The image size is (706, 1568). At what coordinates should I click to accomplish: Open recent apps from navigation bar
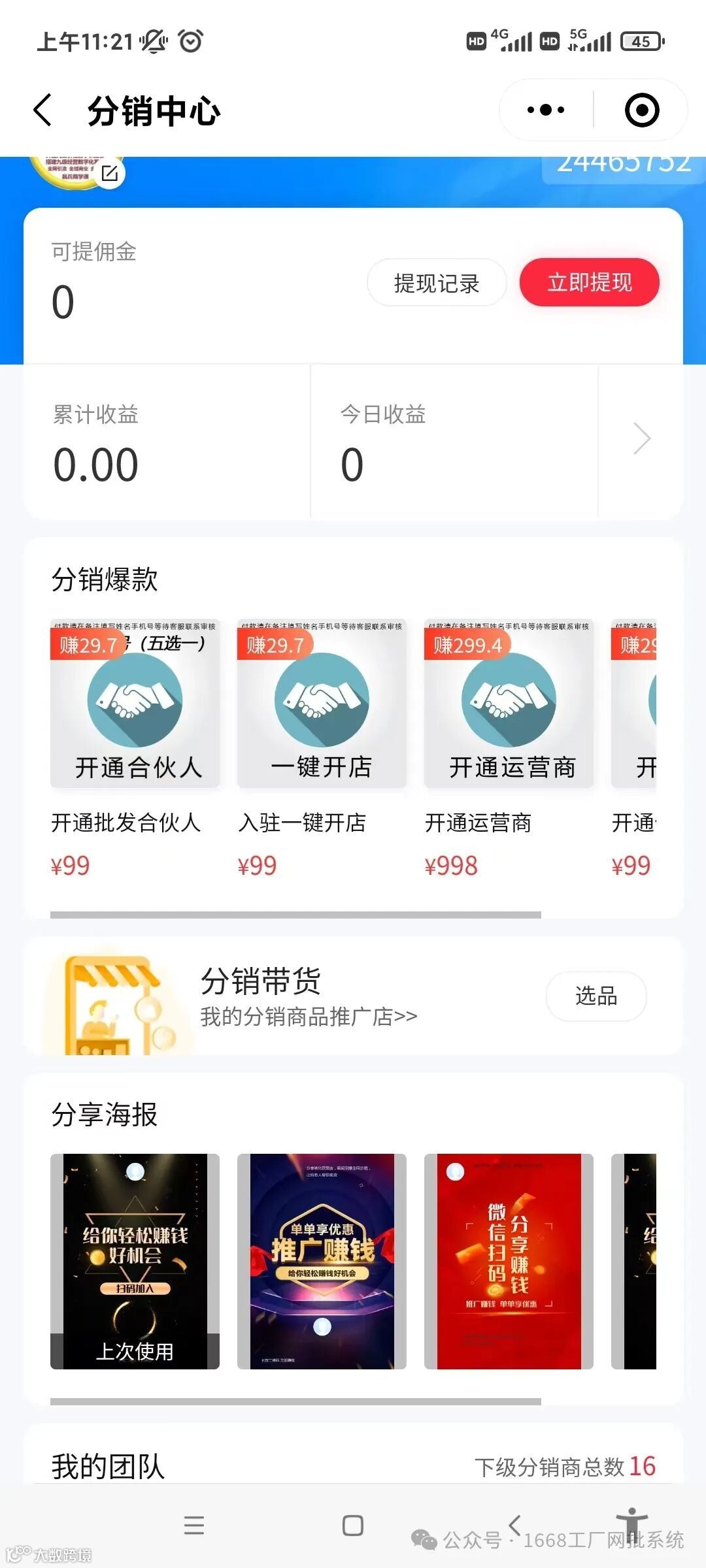[194, 1526]
